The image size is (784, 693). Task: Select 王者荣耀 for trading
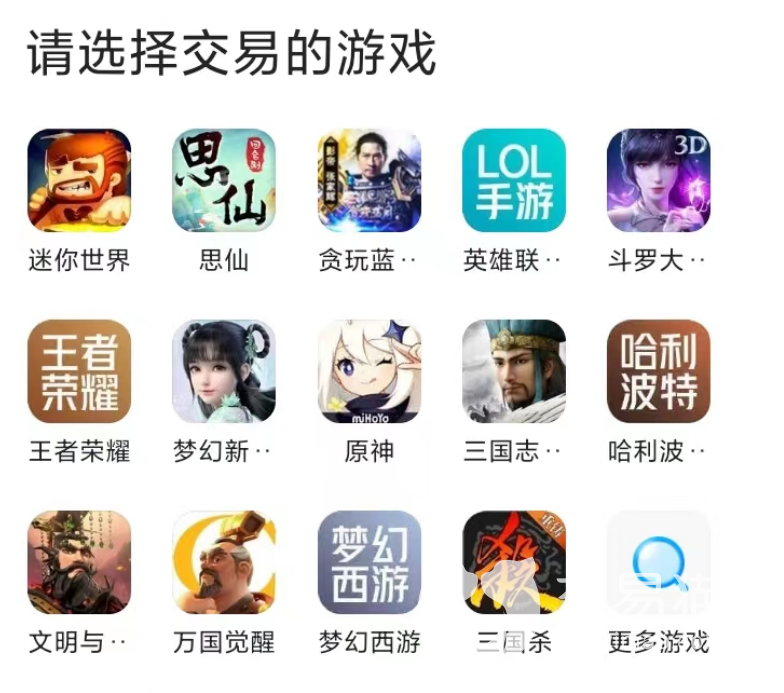pyautogui.click(x=79, y=372)
